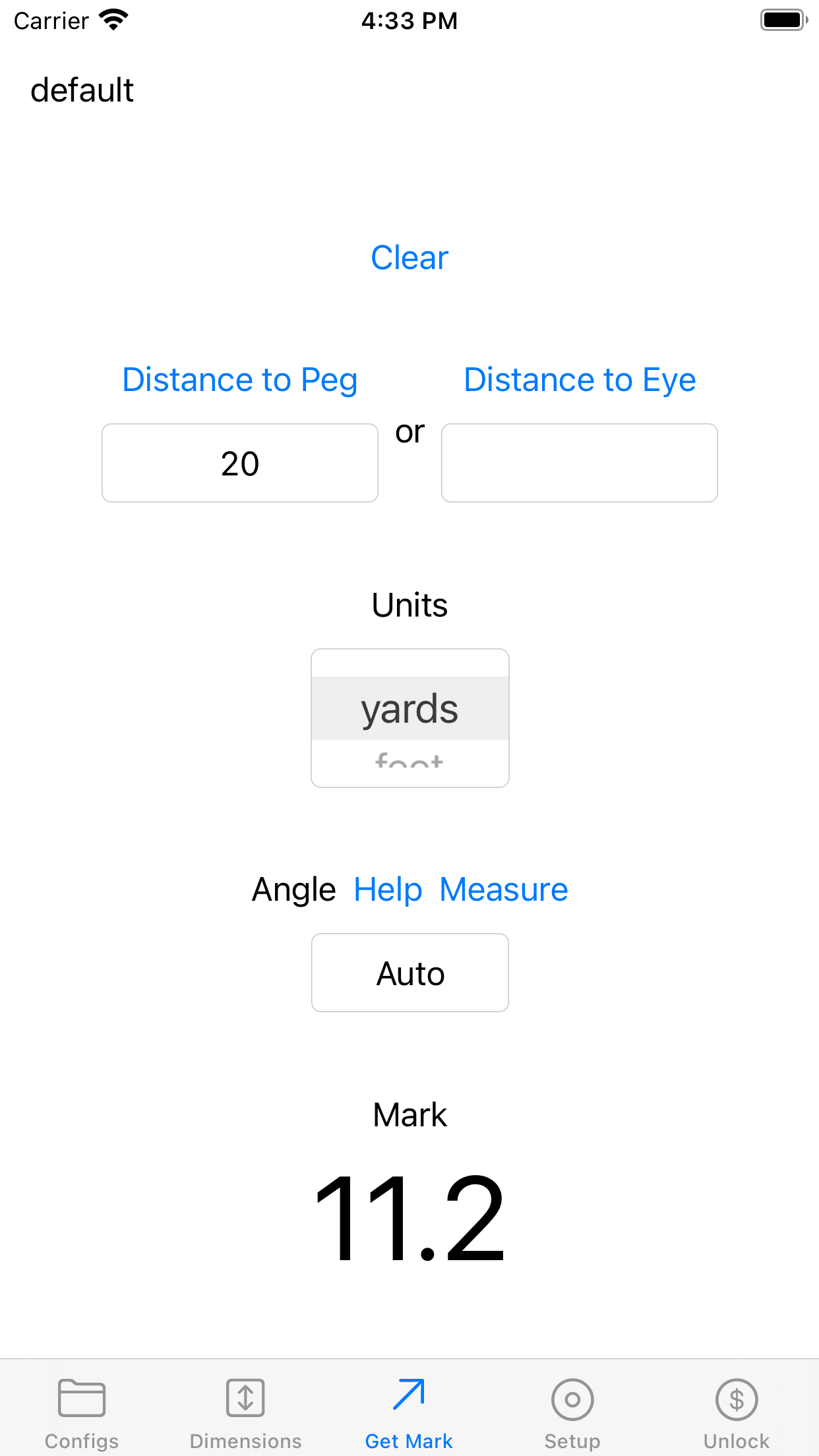Open Angle Help
This screenshot has width=819, height=1456.
388,890
